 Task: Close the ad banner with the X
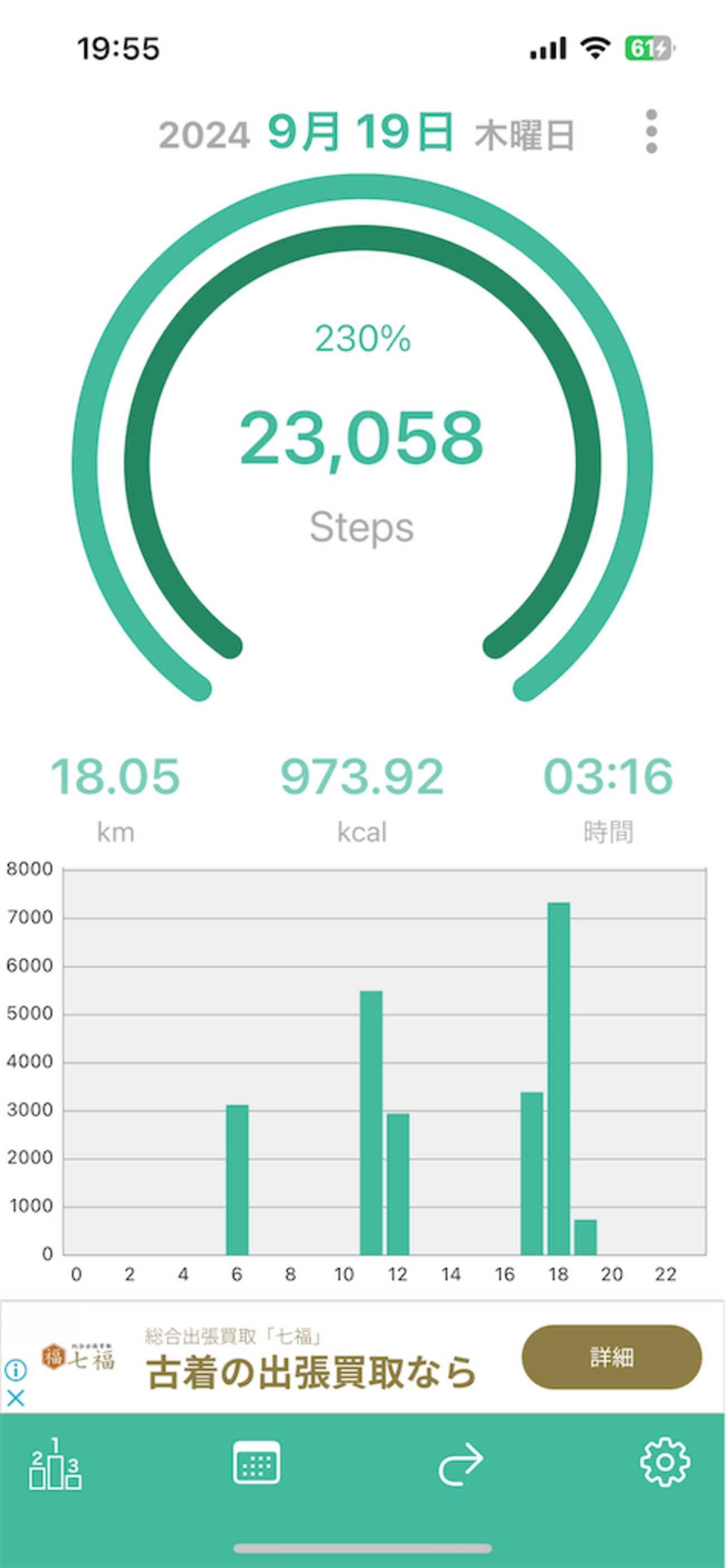tap(15, 1398)
